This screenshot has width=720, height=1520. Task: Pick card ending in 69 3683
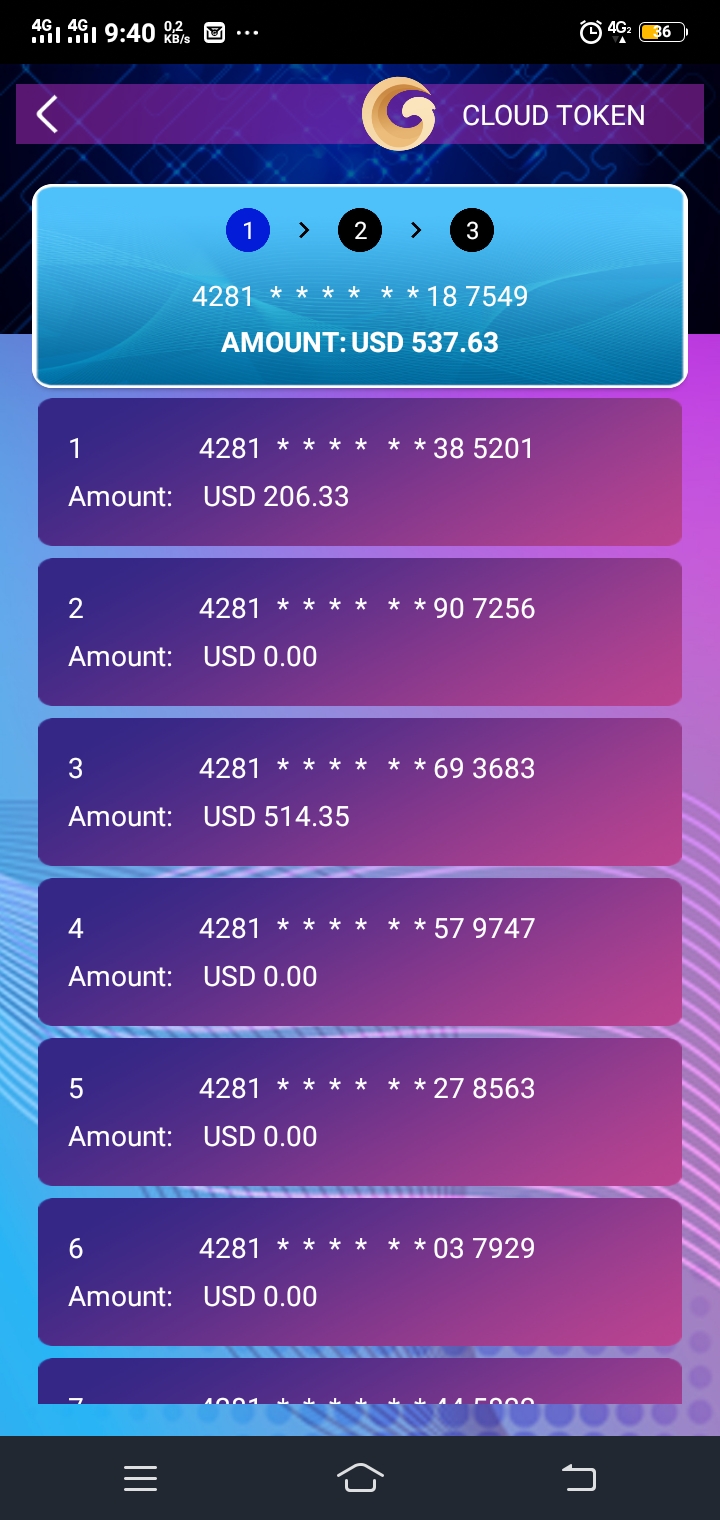tap(360, 792)
